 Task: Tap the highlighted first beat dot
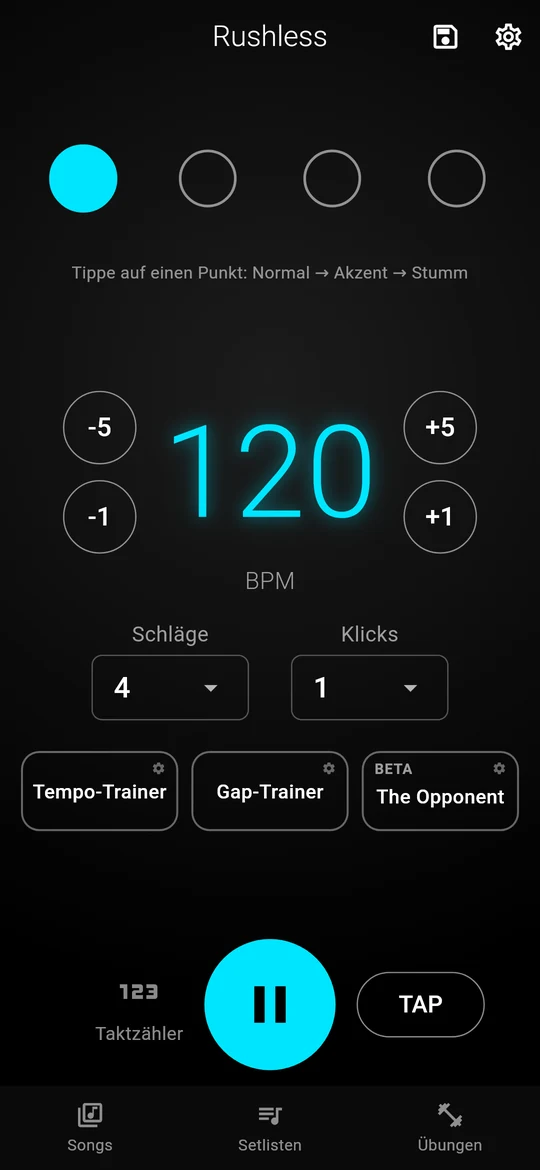pos(83,178)
